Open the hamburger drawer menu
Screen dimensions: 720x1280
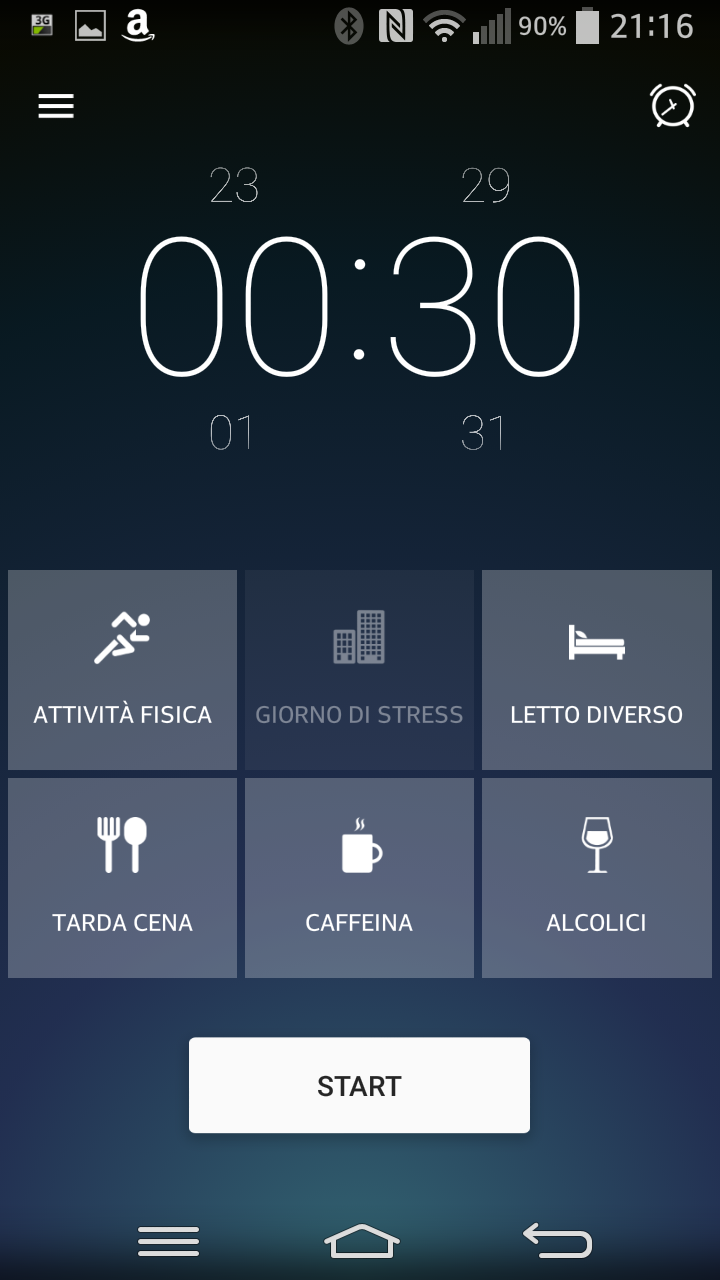click(56, 106)
